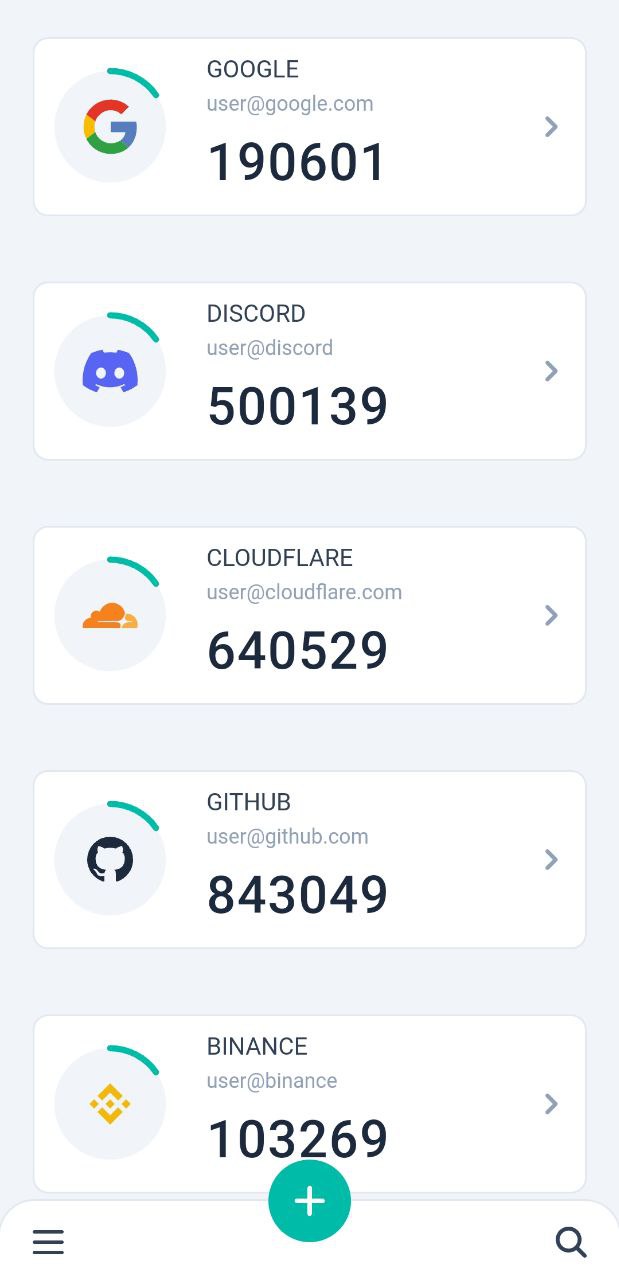Image resolution: width=619 pixels, height=1280 pixels.
Task: Open the hamburger menu
Action: click(48, 1242)
